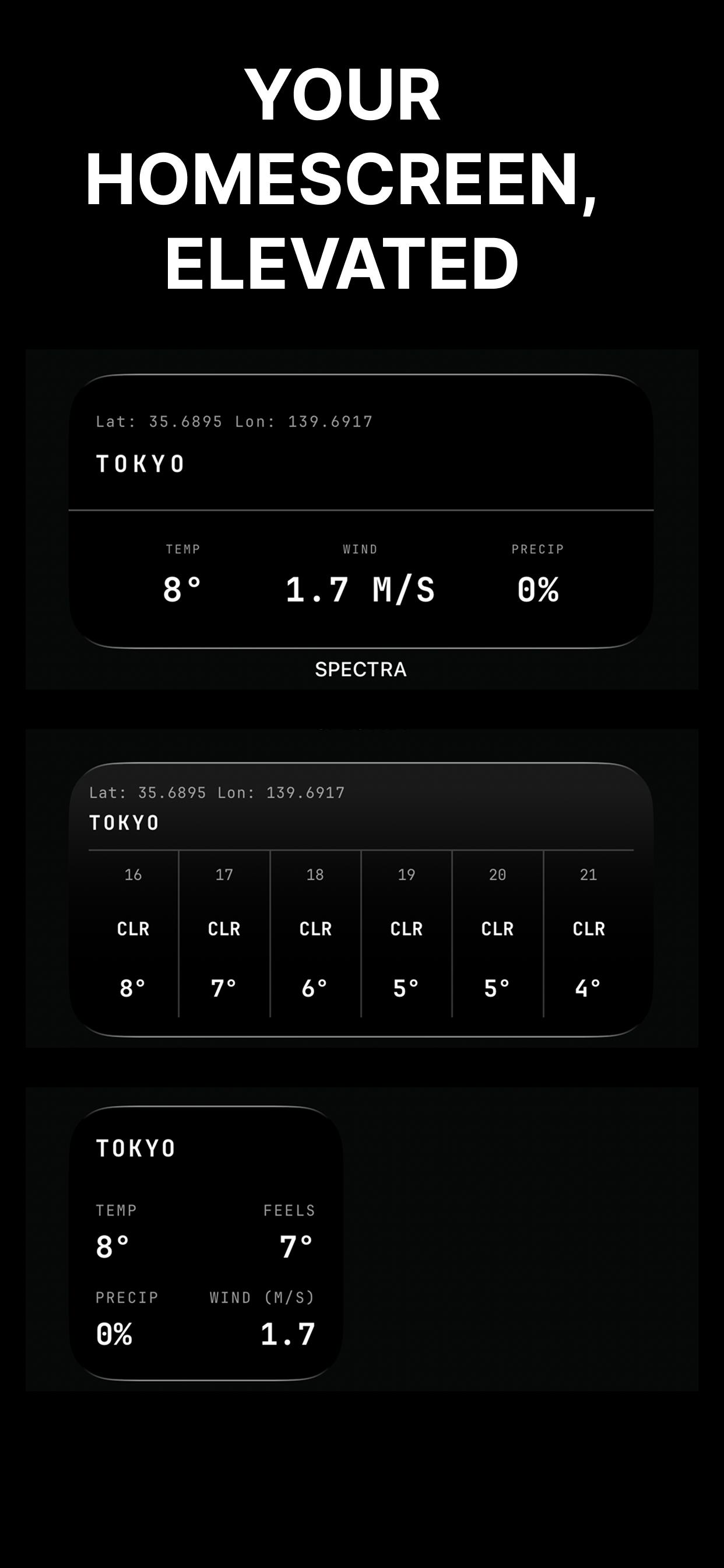Click the CLR condition icon for hour 16

(132, 929)
